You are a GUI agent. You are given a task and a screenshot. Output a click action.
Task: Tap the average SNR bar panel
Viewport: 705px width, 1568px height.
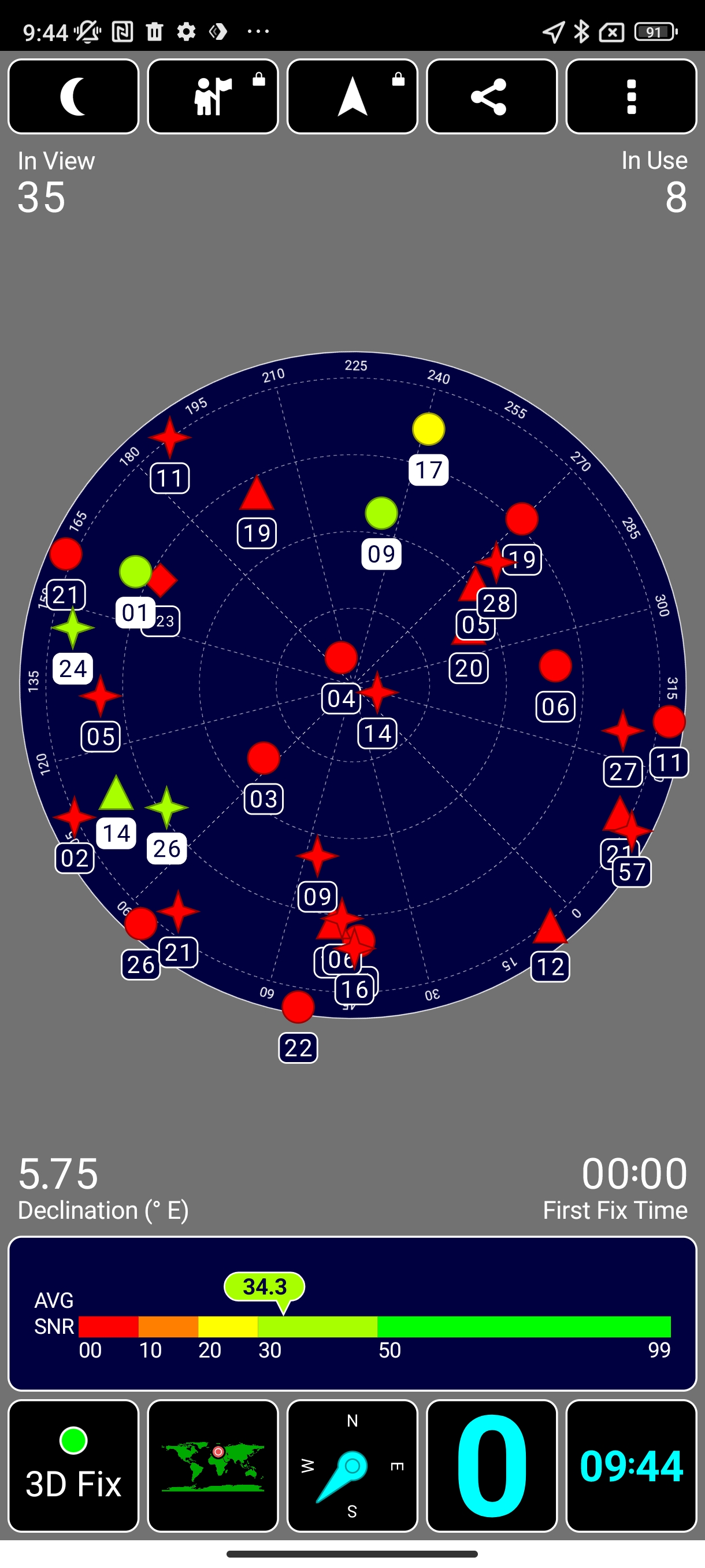click(352, 1313)
